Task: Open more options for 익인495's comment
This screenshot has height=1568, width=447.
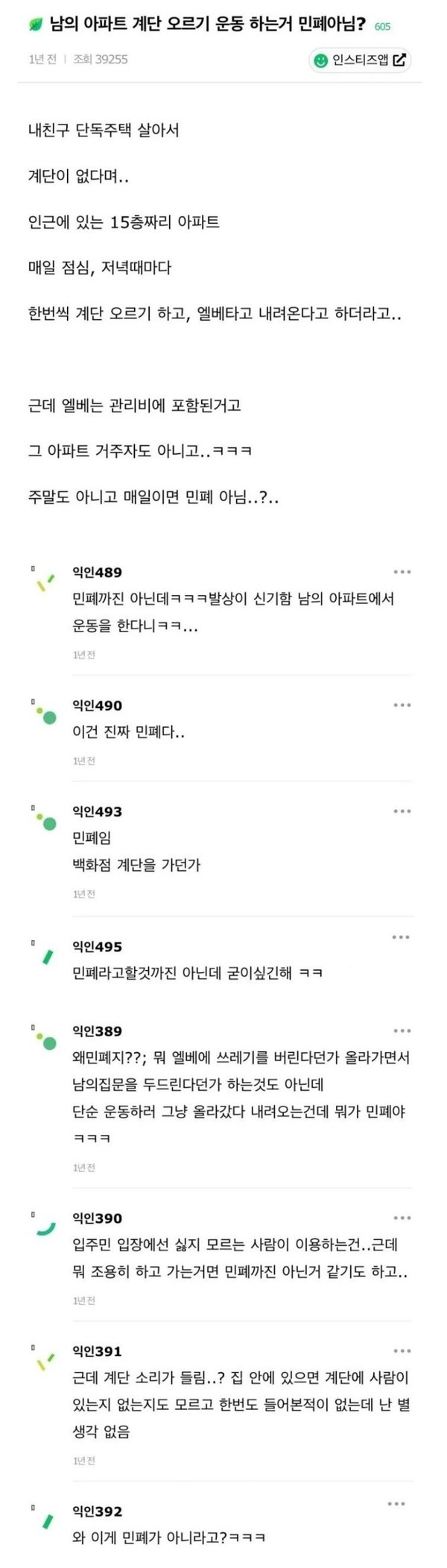Action: [x=401, y=937]
